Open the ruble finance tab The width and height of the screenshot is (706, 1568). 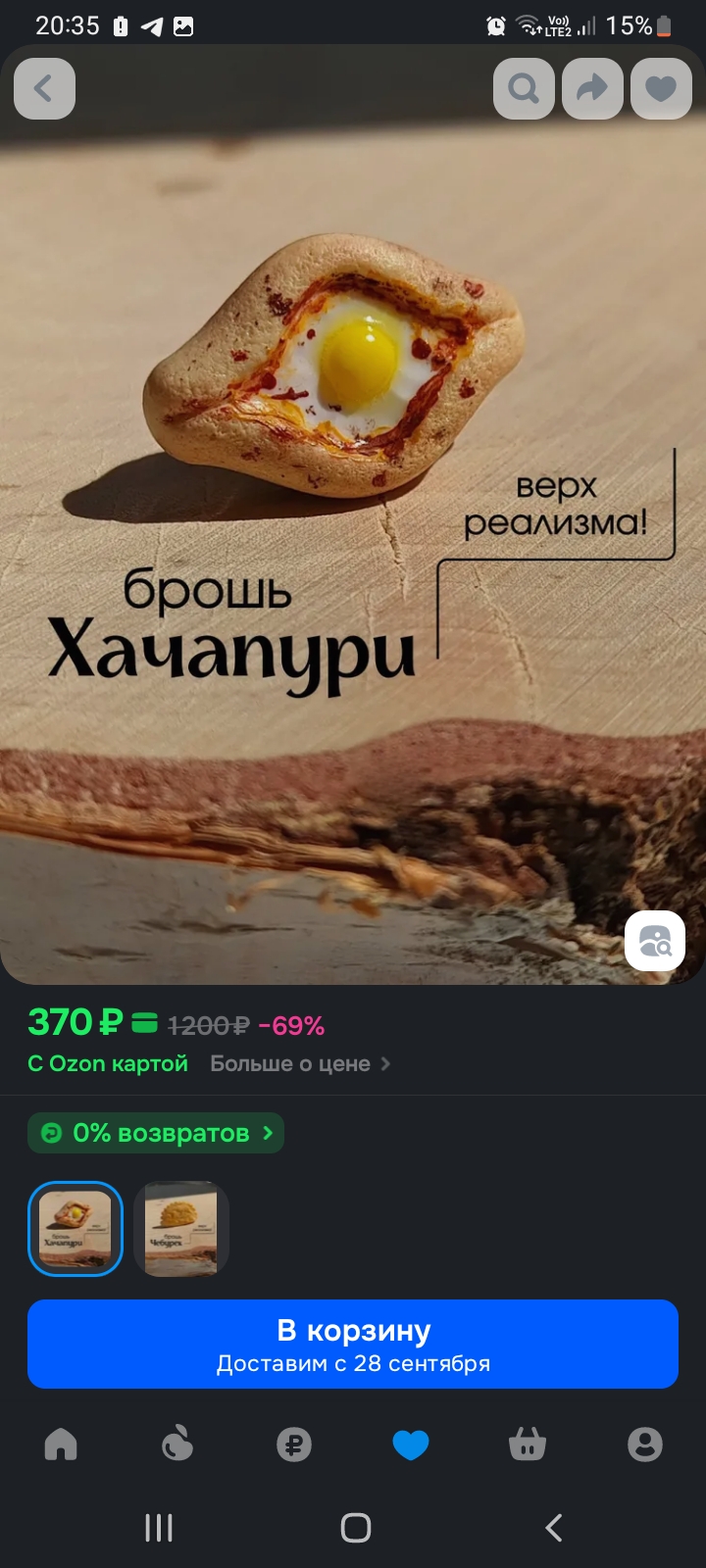click(294, 1445)
